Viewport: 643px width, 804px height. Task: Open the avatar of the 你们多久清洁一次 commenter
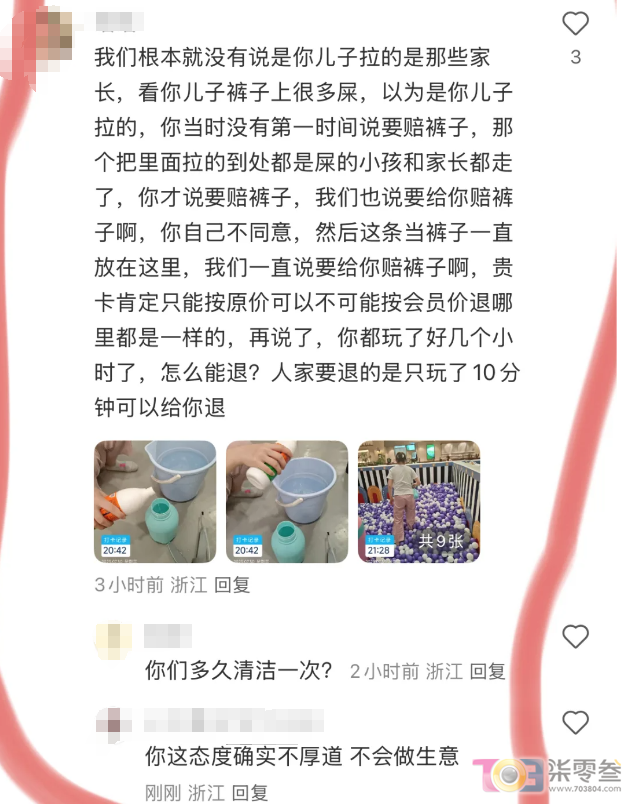113,640
